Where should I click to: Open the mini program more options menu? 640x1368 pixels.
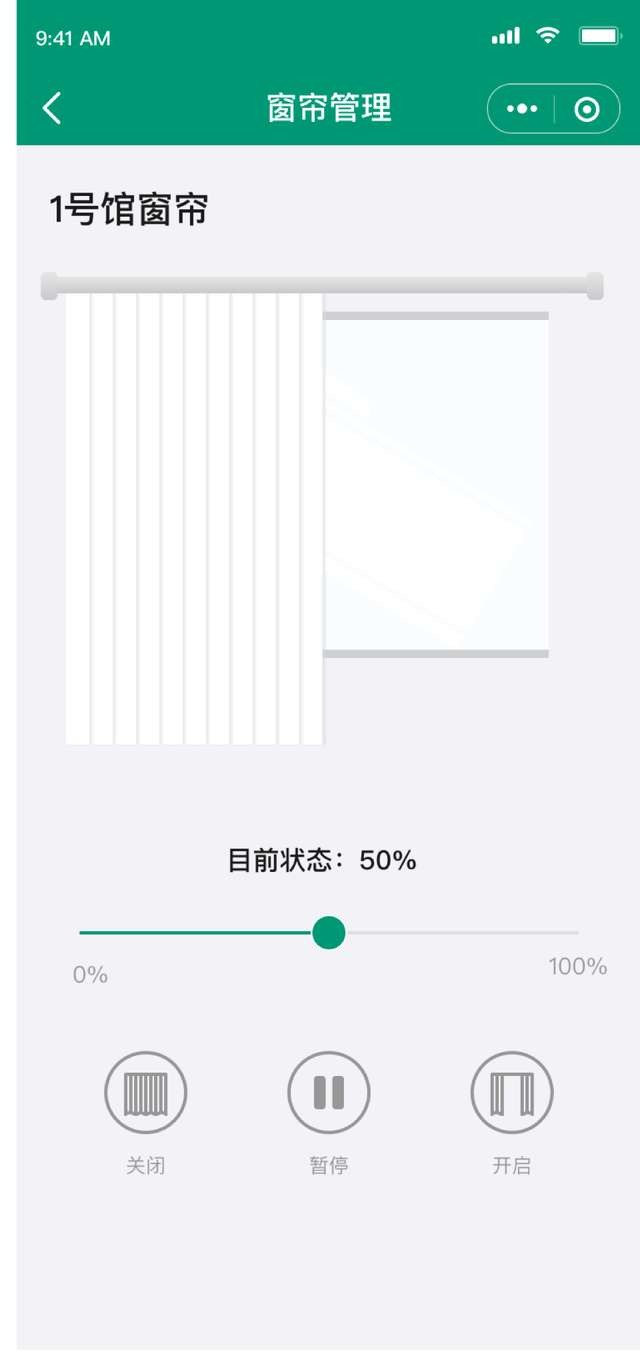click(x=522, y=109)
